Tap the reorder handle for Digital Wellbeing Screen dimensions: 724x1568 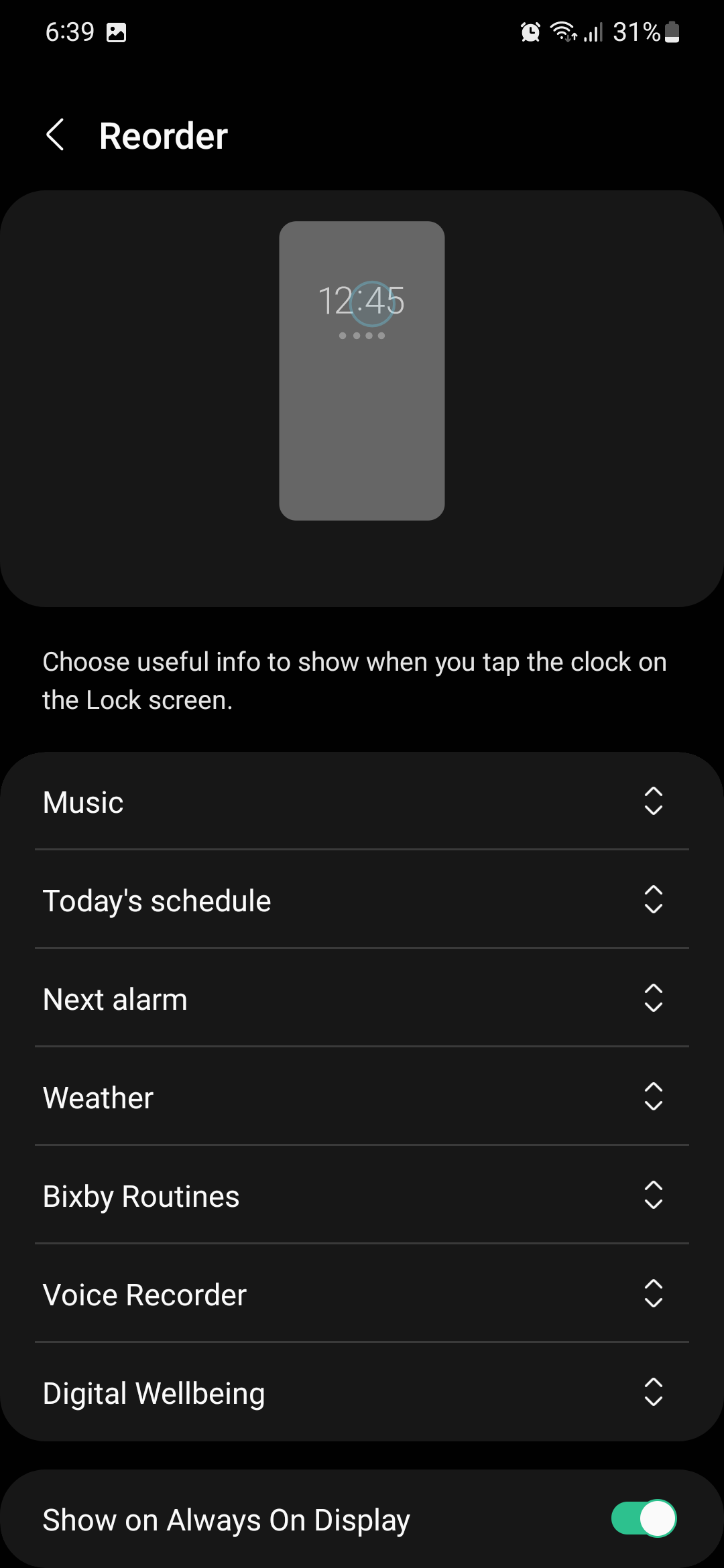tap(653, 1392)
